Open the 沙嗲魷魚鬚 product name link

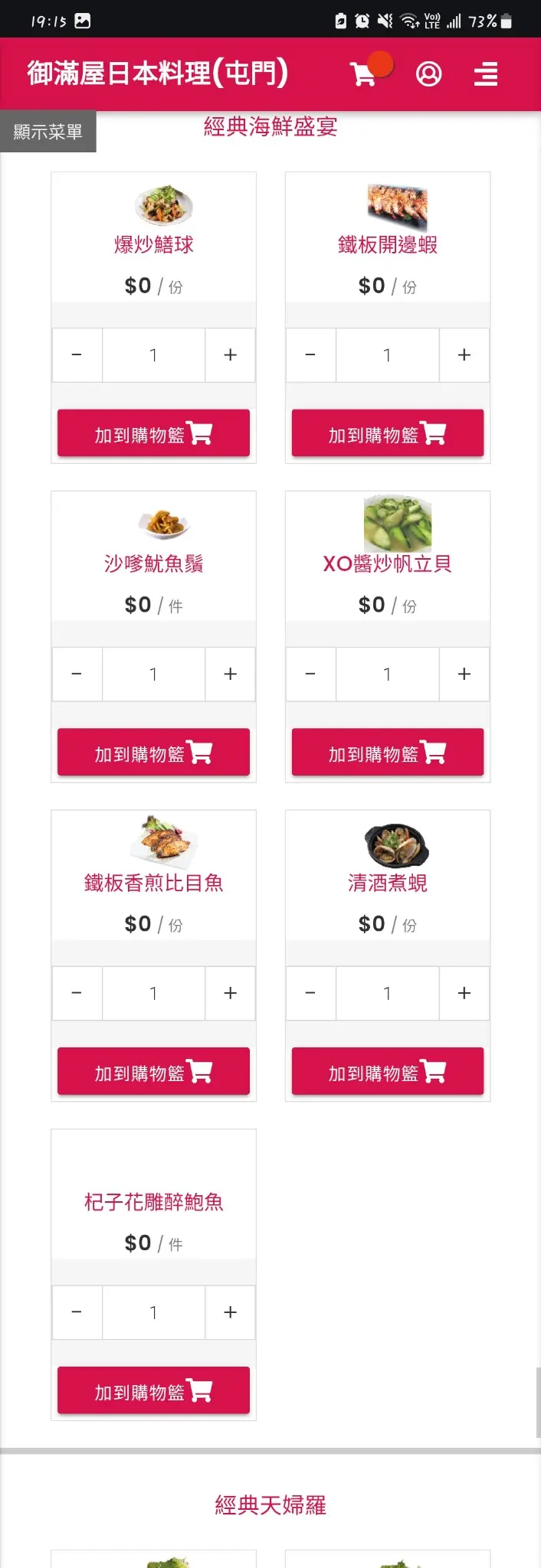tap(153, 563)
